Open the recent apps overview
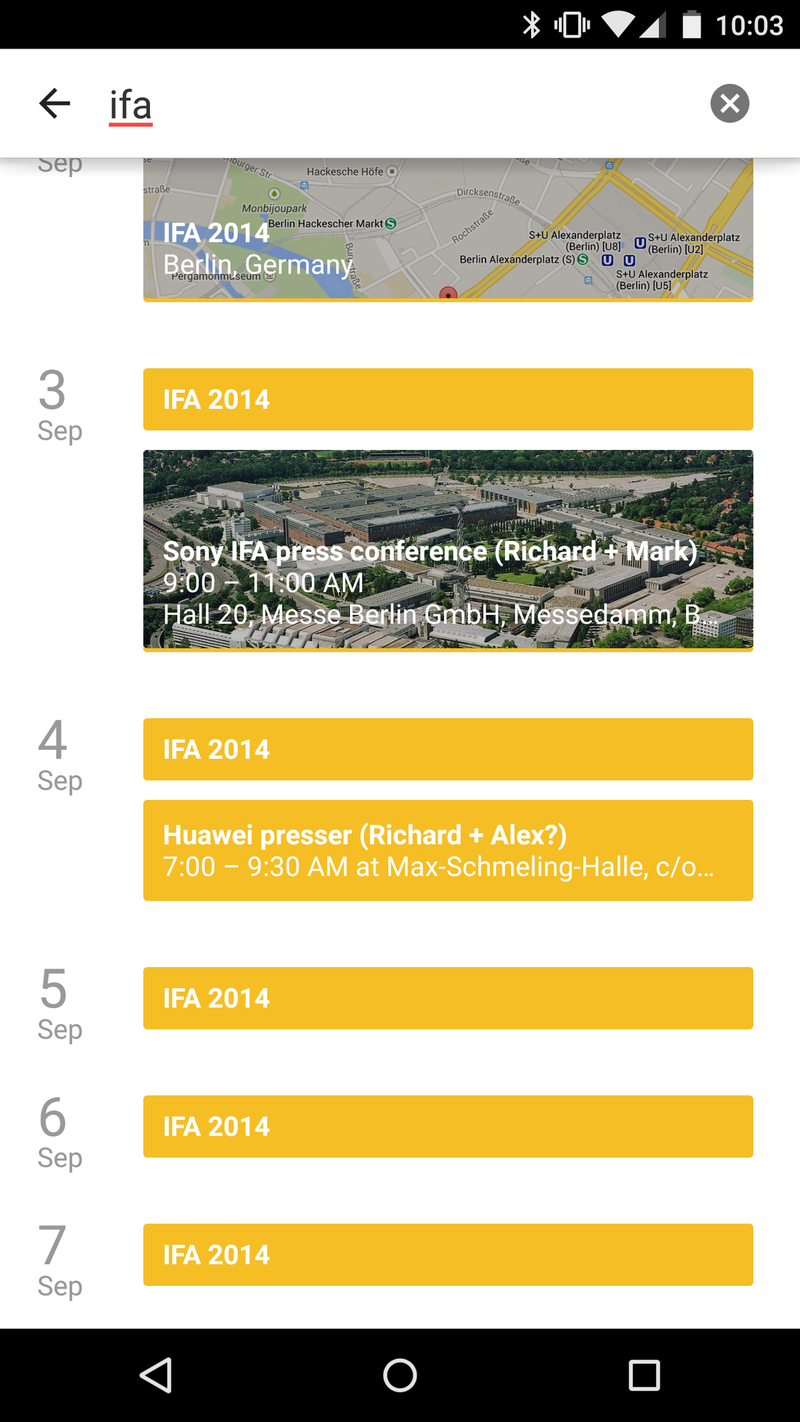The width and height of the screenshot is (800, 1422). [x=644, y=1375]
